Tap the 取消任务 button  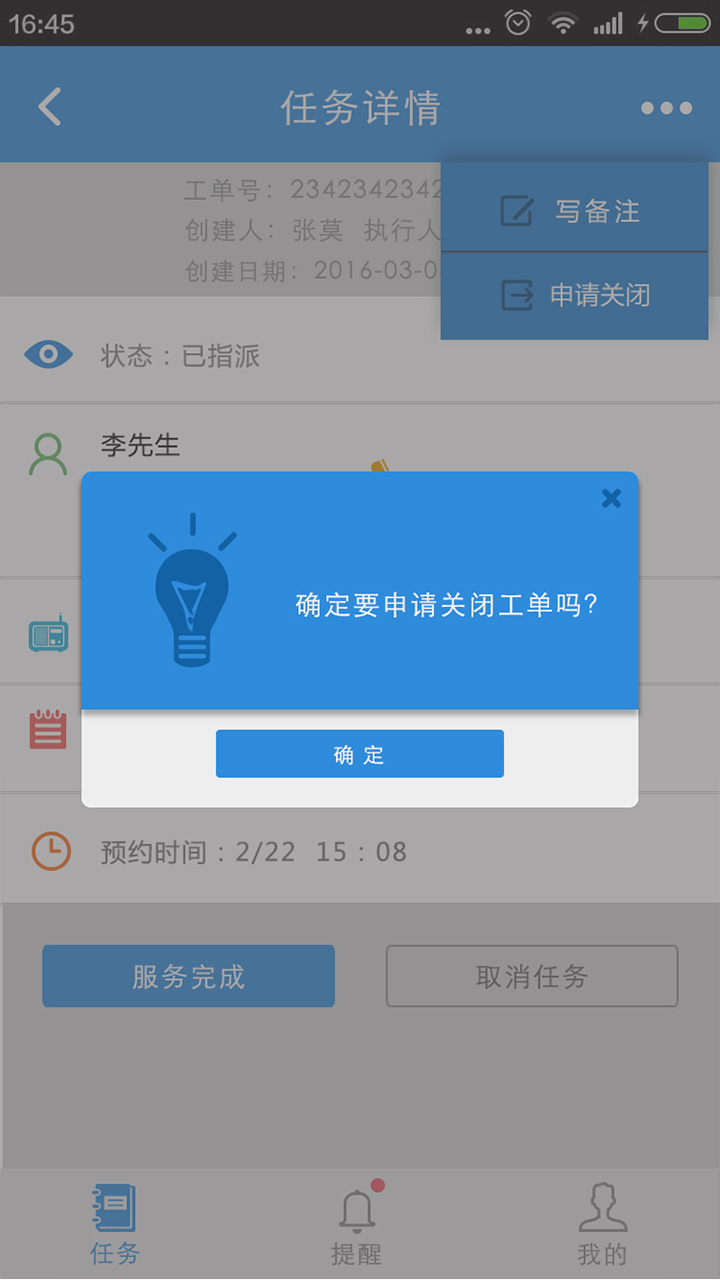click(532, 976)
